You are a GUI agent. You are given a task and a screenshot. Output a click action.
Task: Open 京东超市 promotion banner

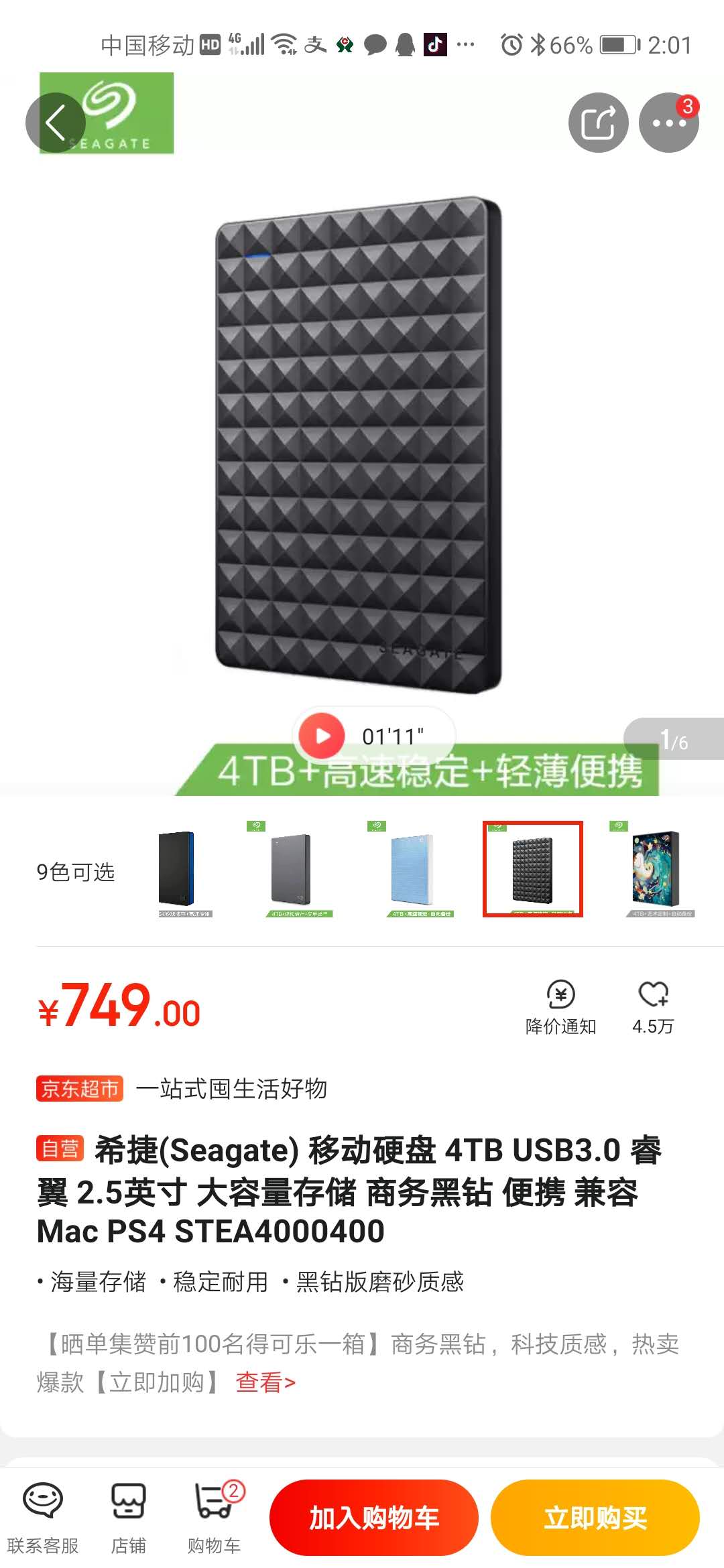[x=80, y=1088]
